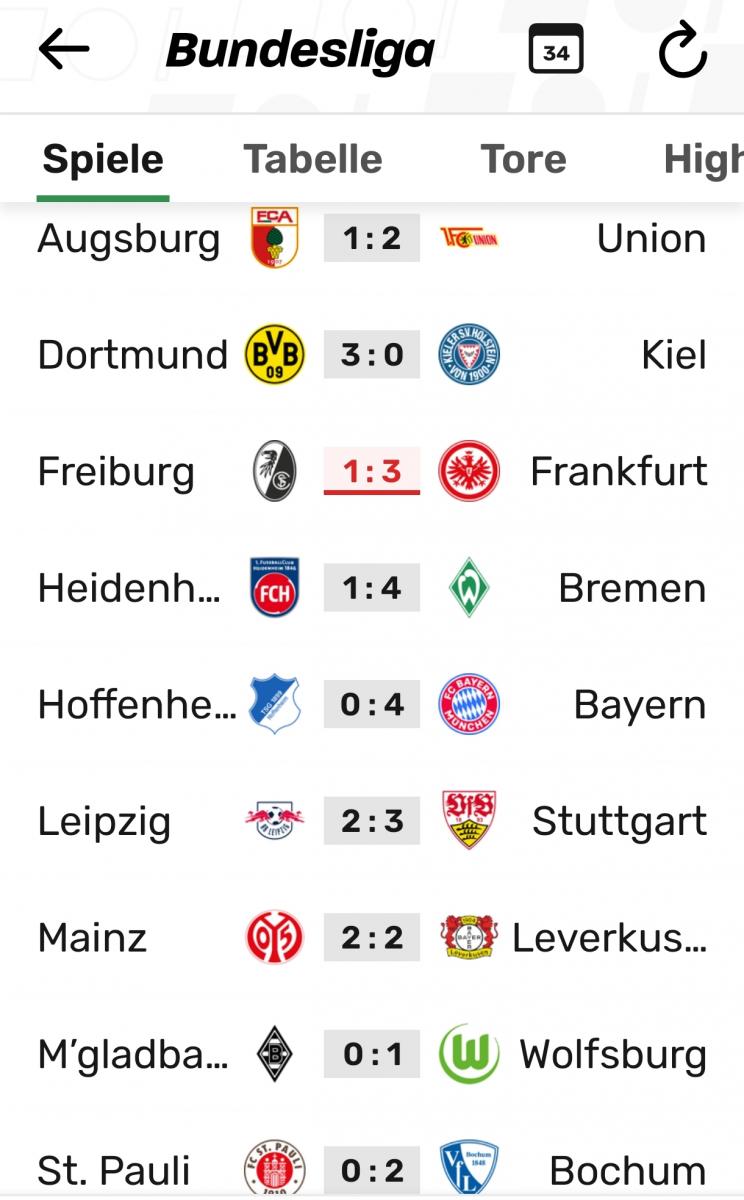Open the Dortmund vs Kiel match
744x1200 pixels.
(372, 355)
